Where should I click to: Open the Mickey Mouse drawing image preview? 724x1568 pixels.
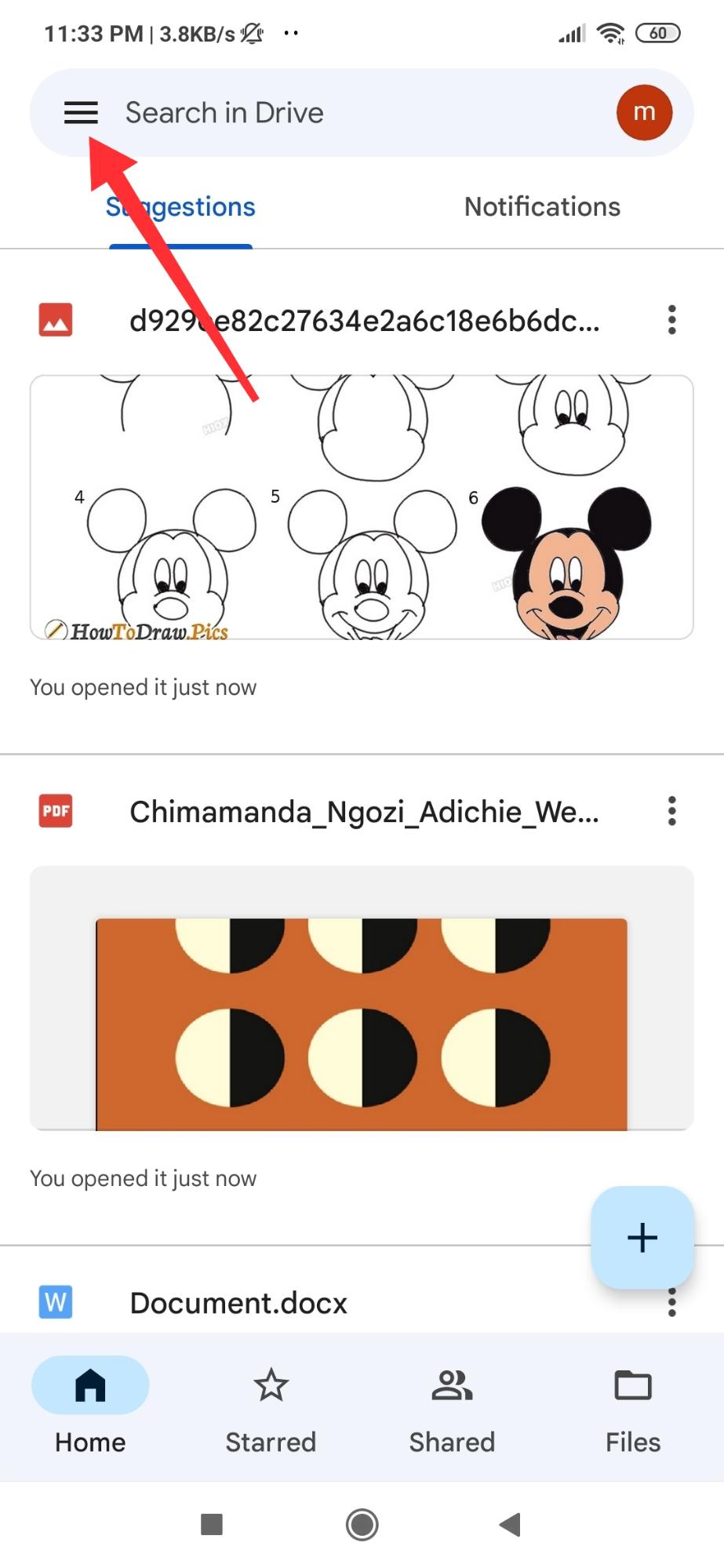tap(362, 507)
